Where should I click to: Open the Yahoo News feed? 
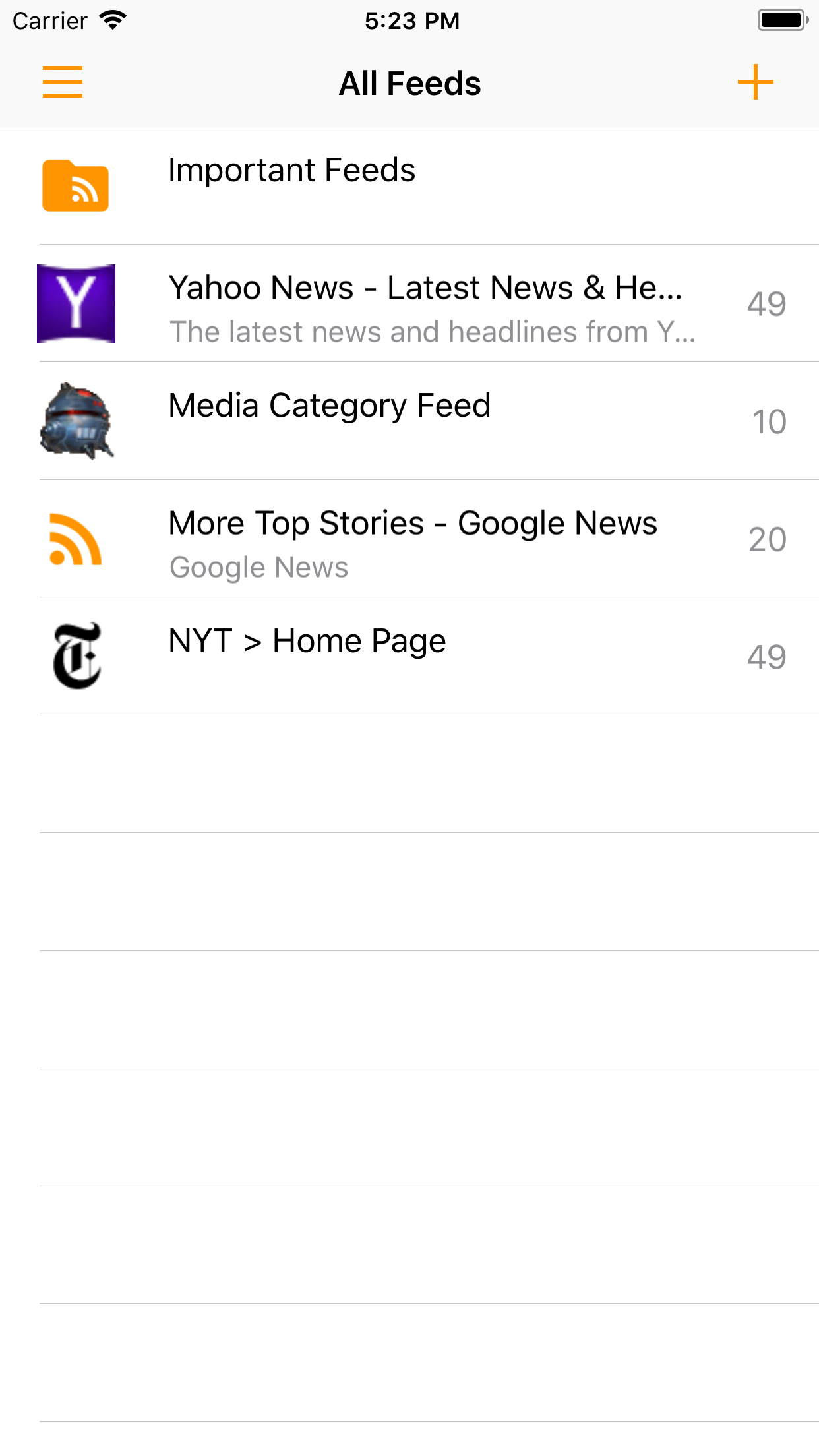[x=409, y=303]
